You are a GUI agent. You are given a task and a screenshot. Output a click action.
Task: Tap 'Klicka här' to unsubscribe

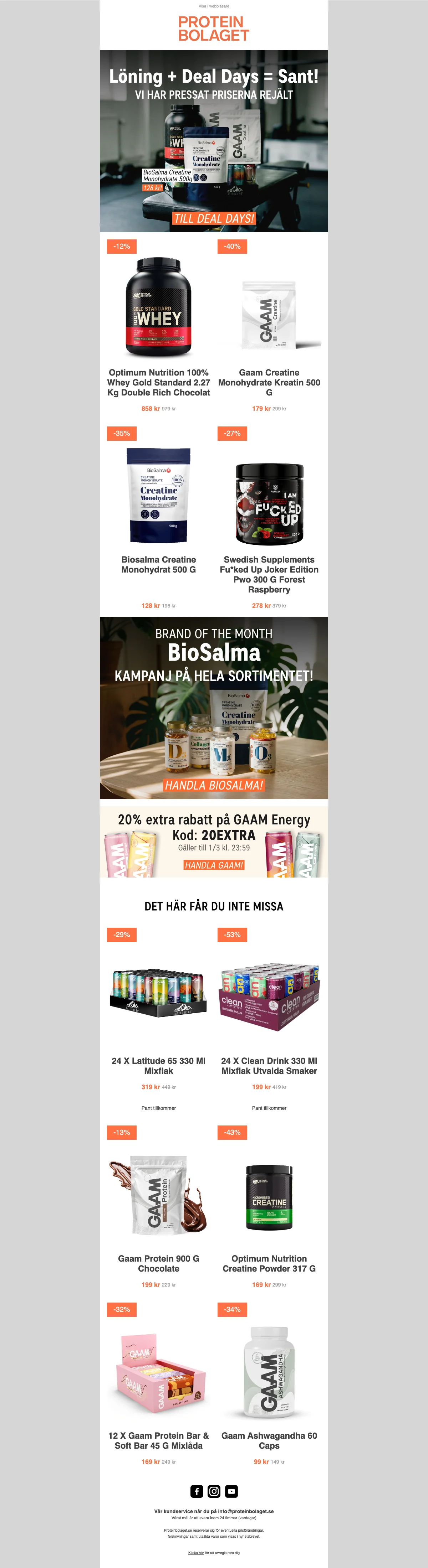pos(196,1553)
